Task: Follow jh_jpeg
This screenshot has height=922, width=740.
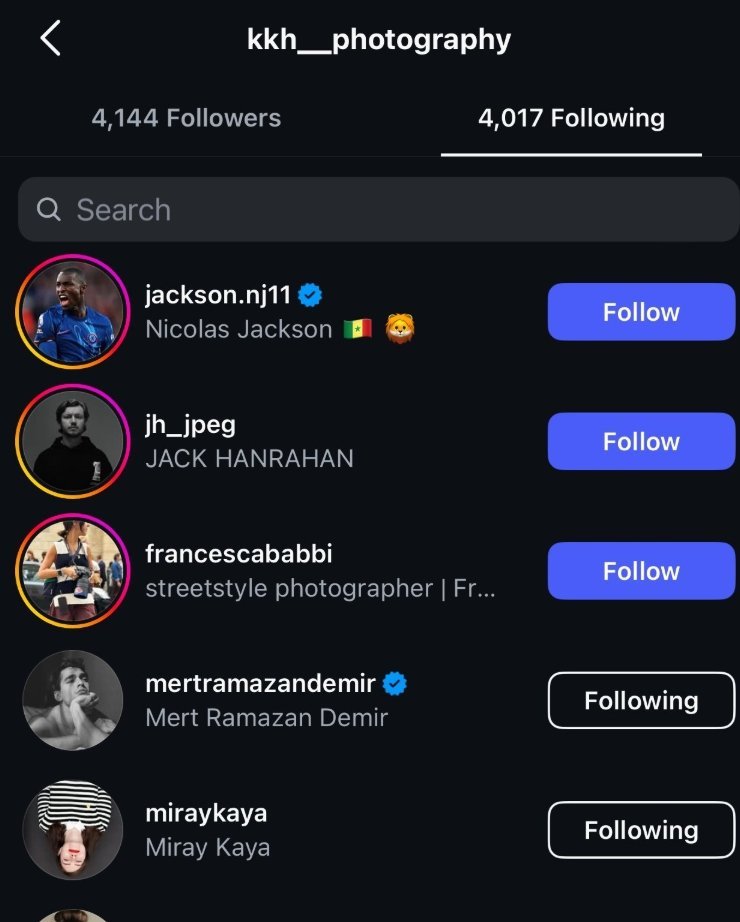Action: 641,441
